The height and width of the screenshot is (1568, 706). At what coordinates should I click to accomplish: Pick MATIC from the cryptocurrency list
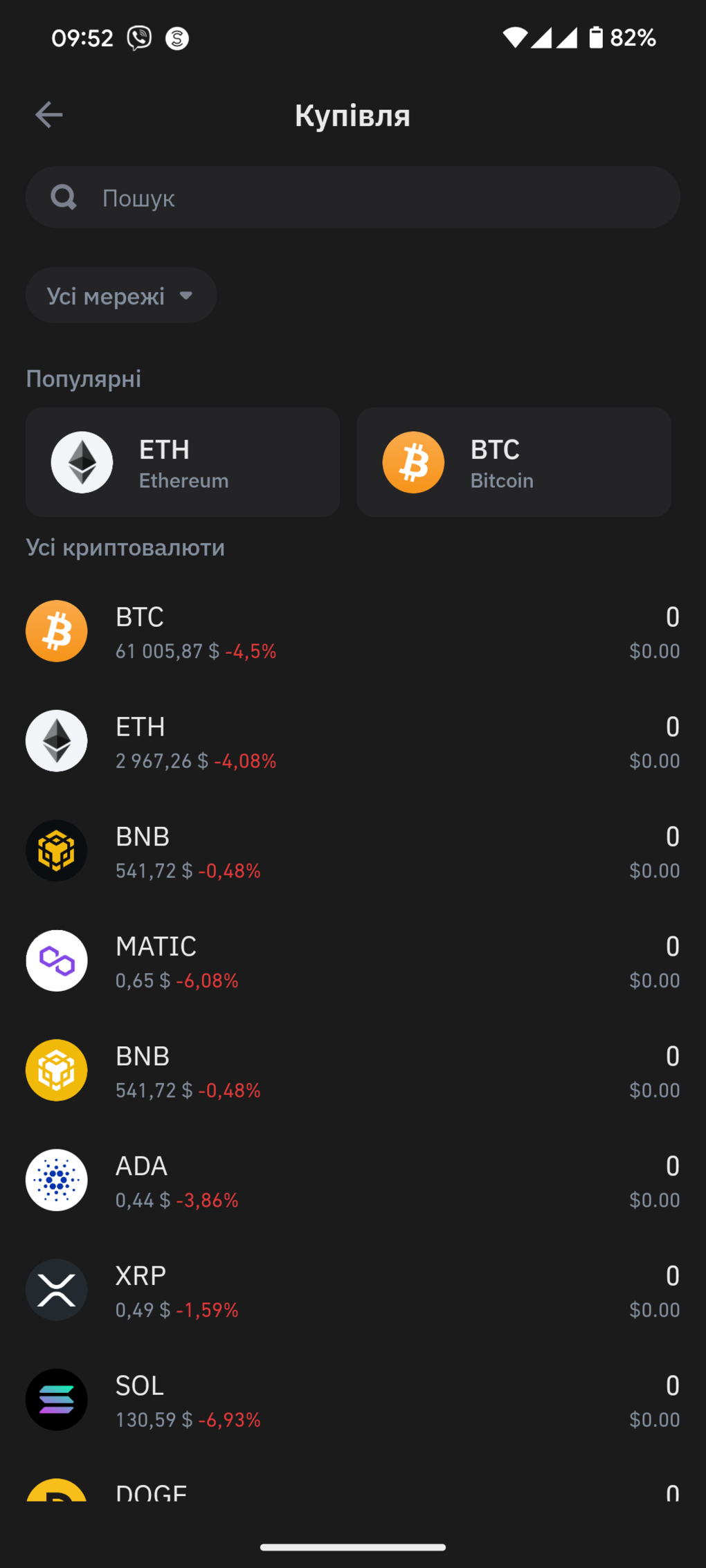[x=353, y=961]
